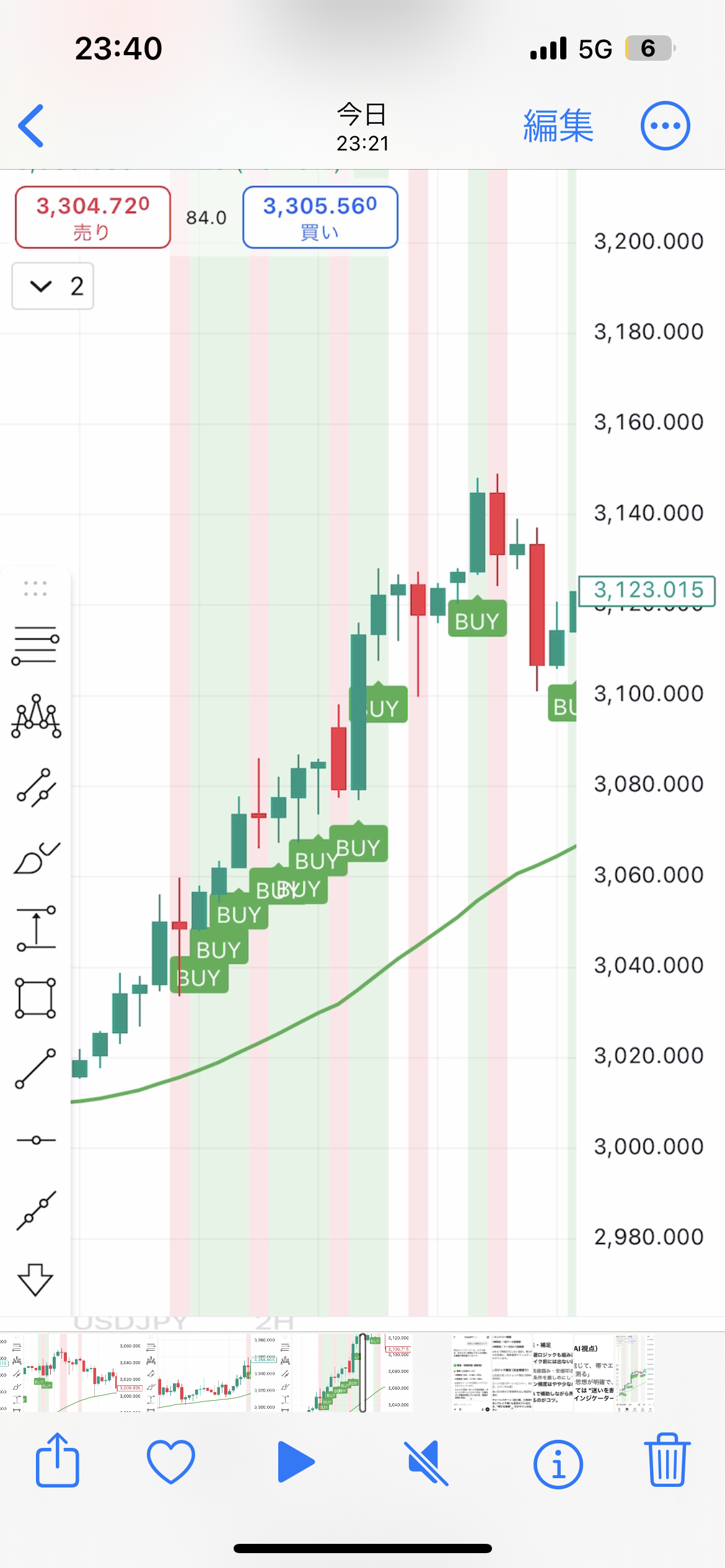Tap 編集 to edit this video
725x1568 pixels.
(x=558, y=126)
